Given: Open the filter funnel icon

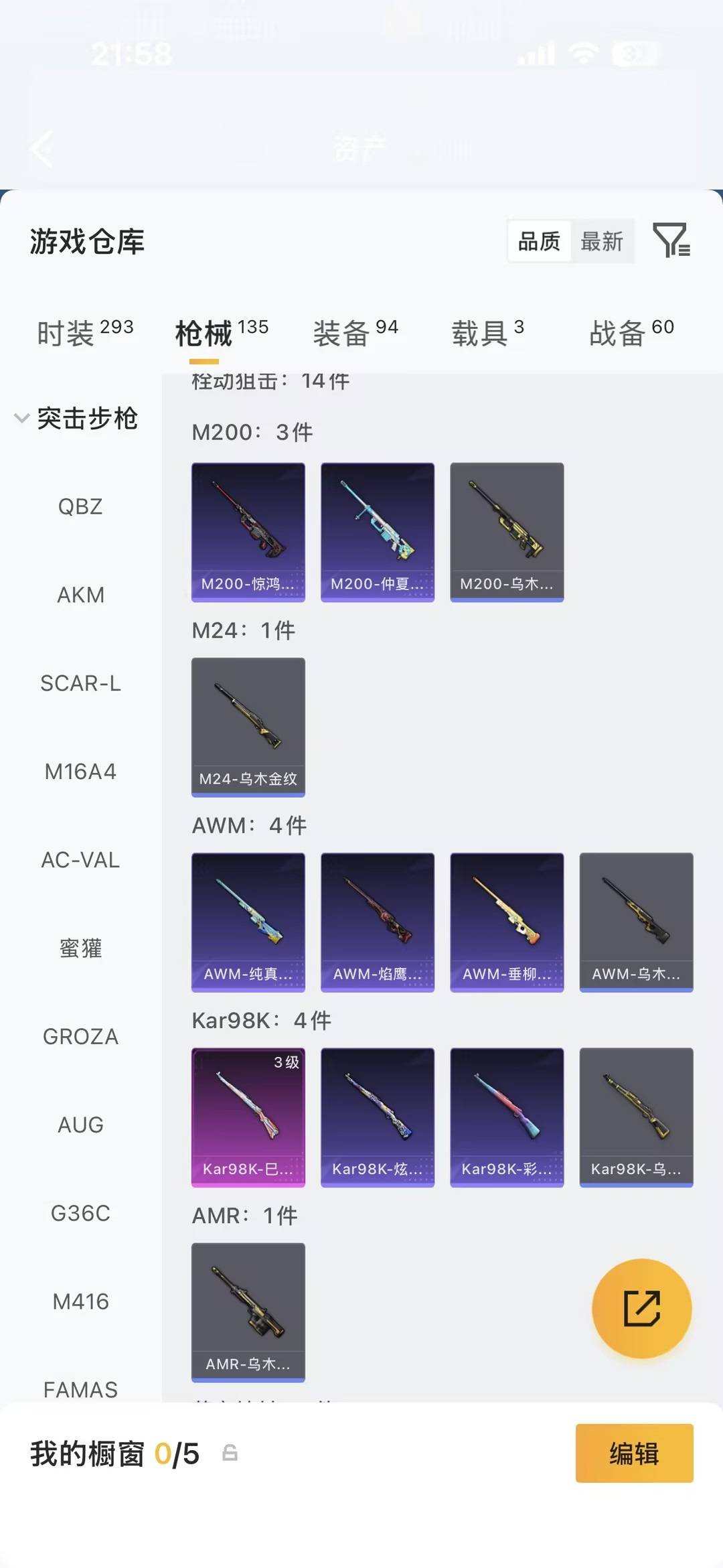Looking at the screenshot, I should tap(671, 240).
